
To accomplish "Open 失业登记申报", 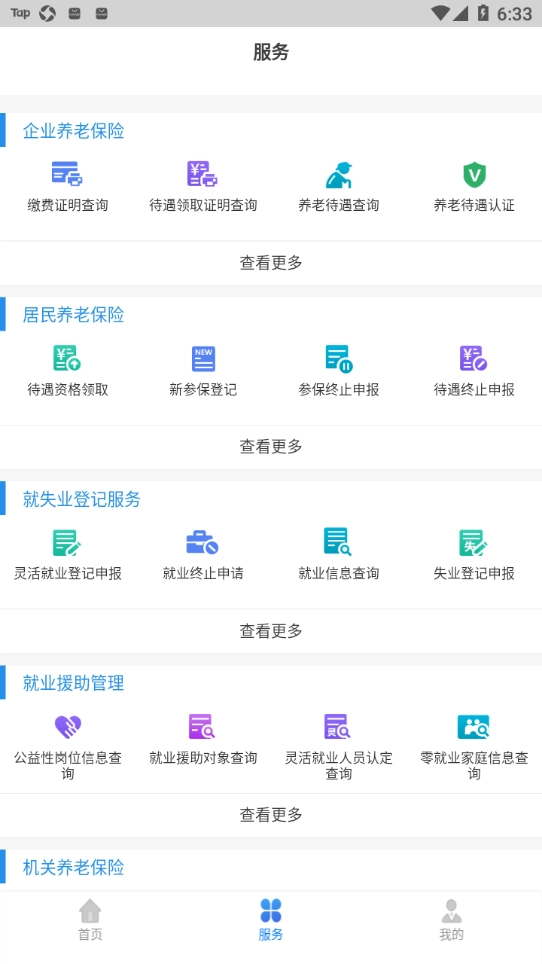I will (474, 555).
